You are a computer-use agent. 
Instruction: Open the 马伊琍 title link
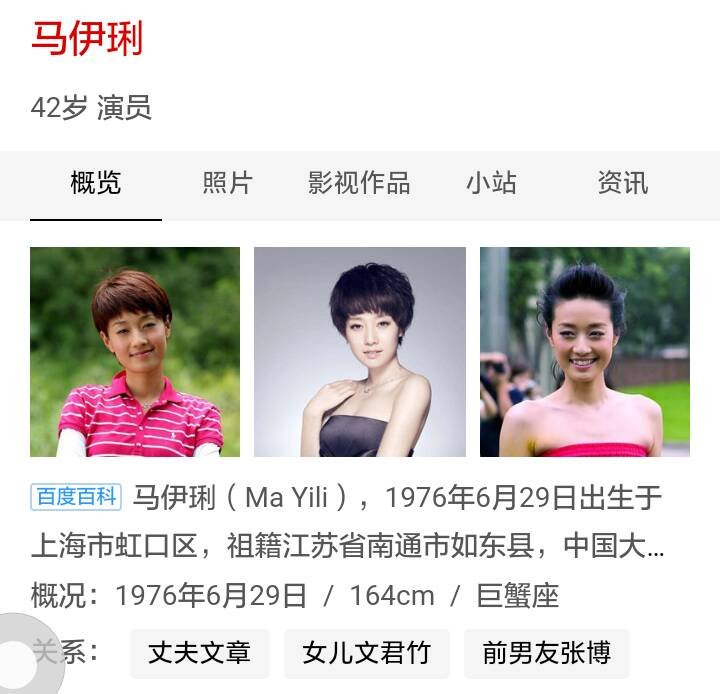click(87, 38)
